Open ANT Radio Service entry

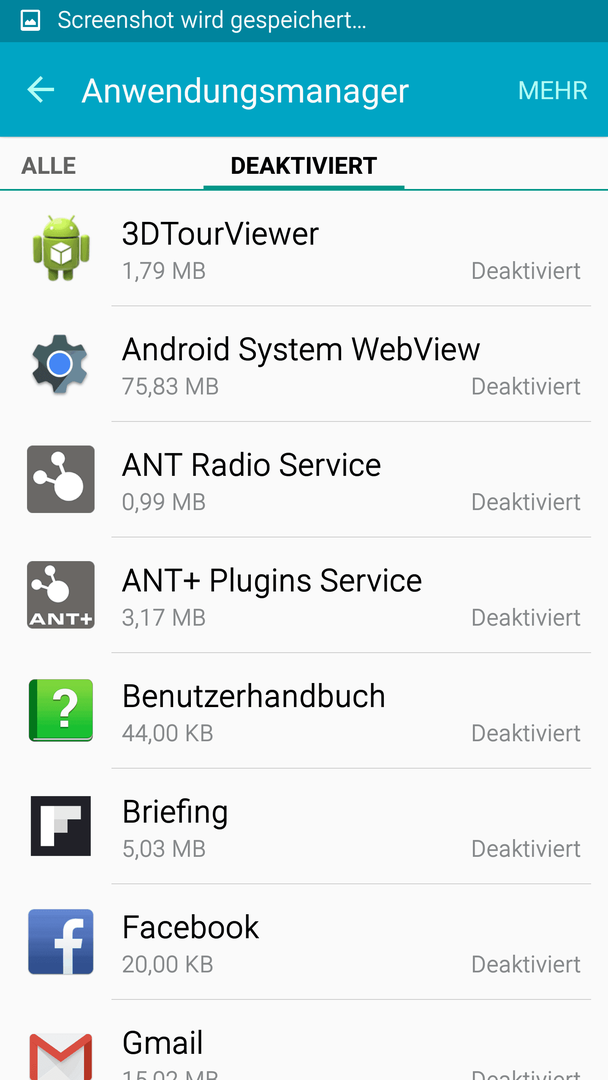(304, 480)
